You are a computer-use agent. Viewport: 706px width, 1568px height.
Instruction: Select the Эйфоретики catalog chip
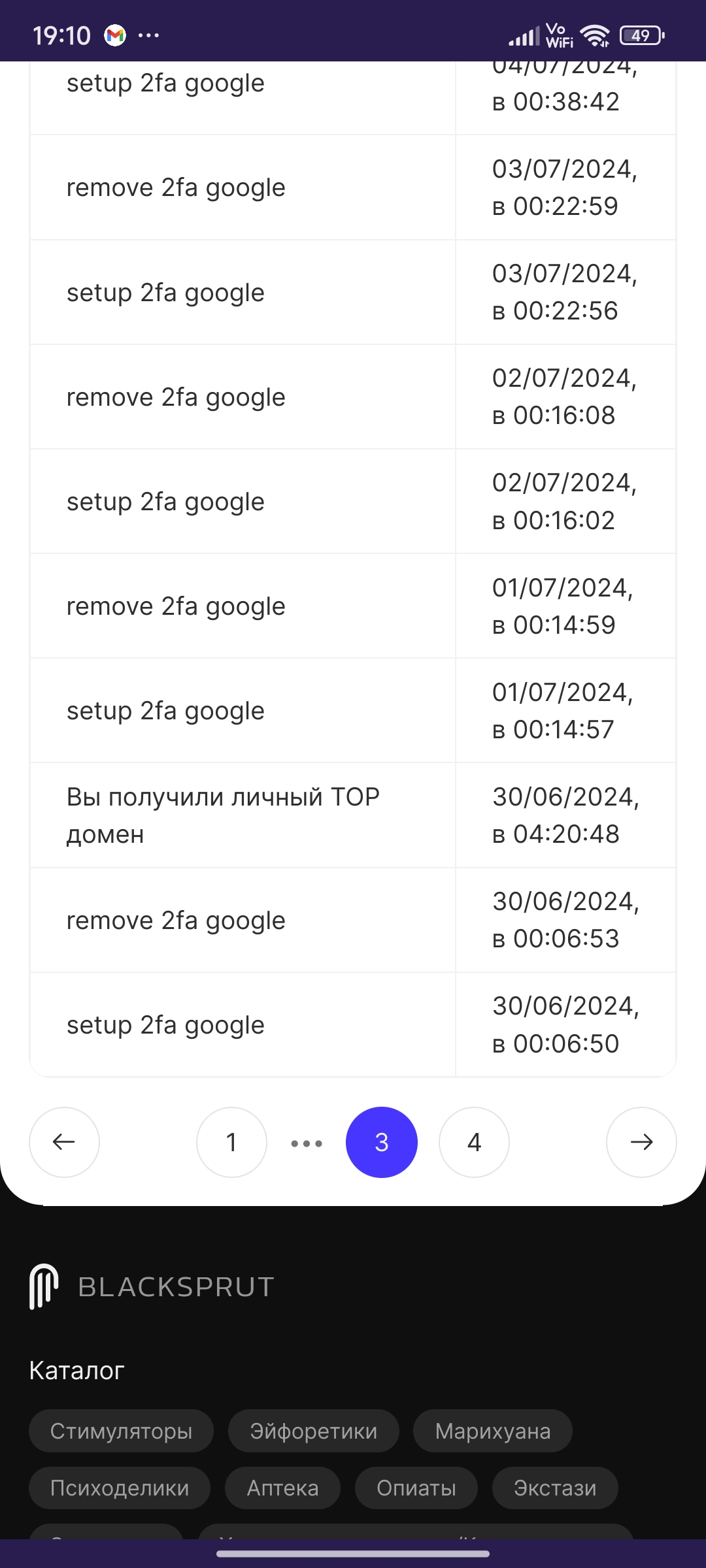(313, 1431)
